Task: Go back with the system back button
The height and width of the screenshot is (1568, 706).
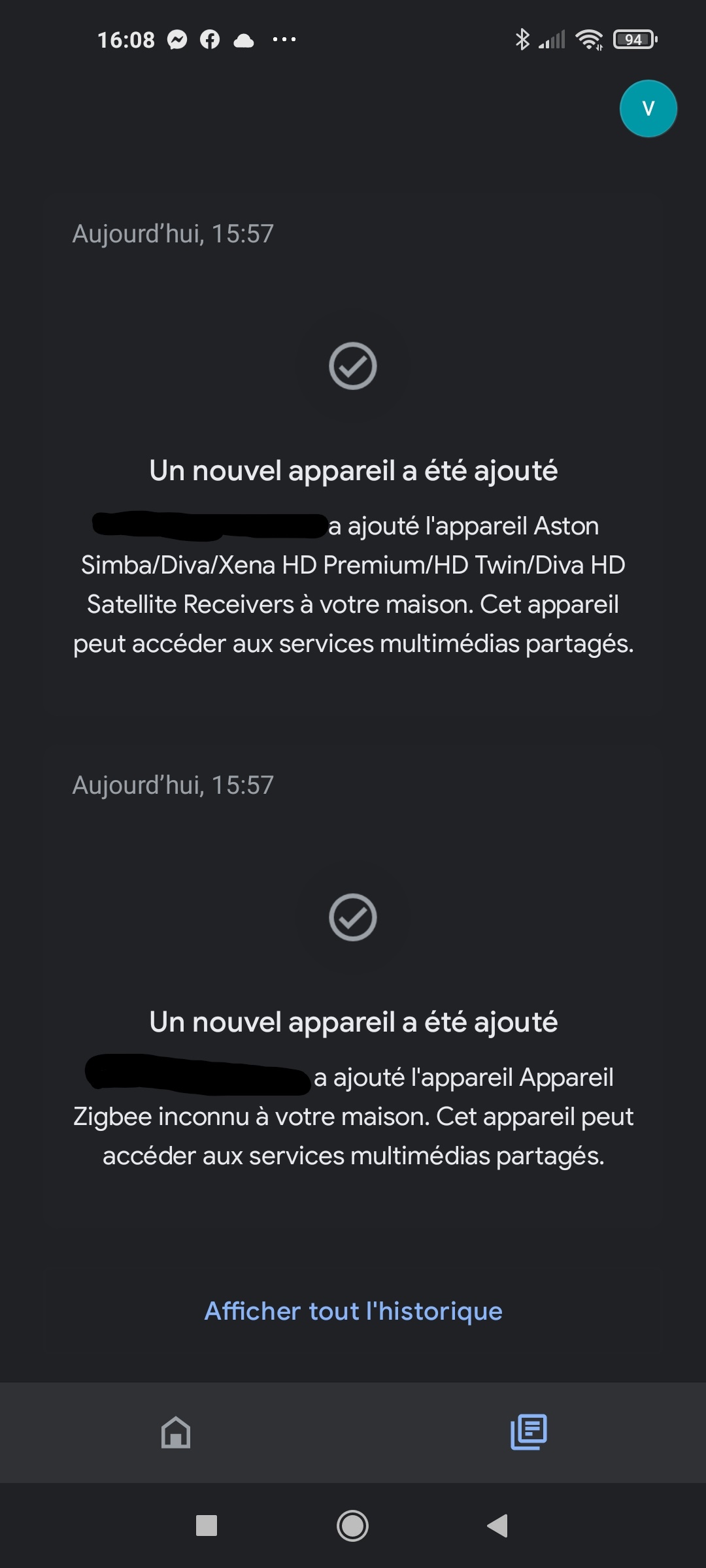Action: point(498,1526)
